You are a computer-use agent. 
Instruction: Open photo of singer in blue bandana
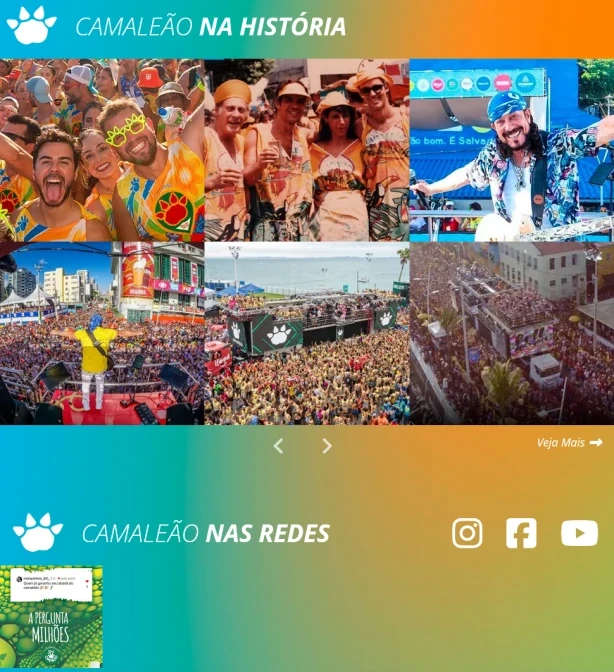[x=512, y=150]
